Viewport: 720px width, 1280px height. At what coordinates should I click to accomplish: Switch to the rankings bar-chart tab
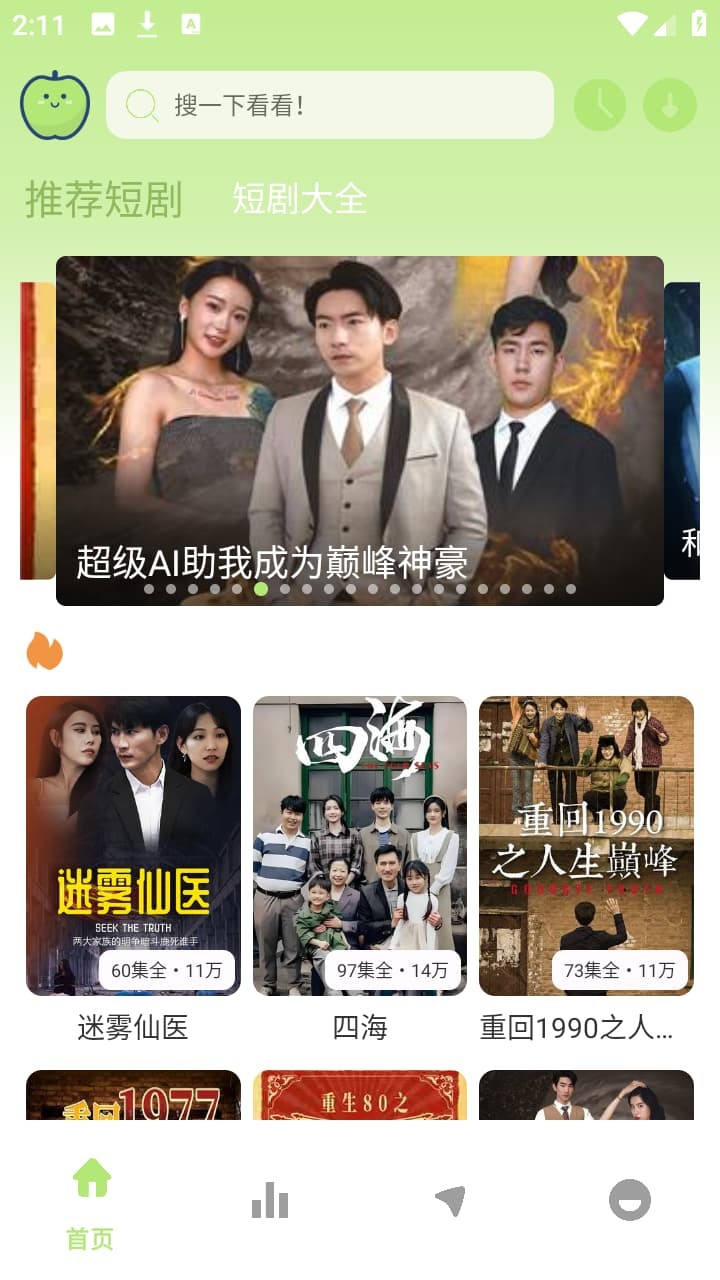(270, 1200)
